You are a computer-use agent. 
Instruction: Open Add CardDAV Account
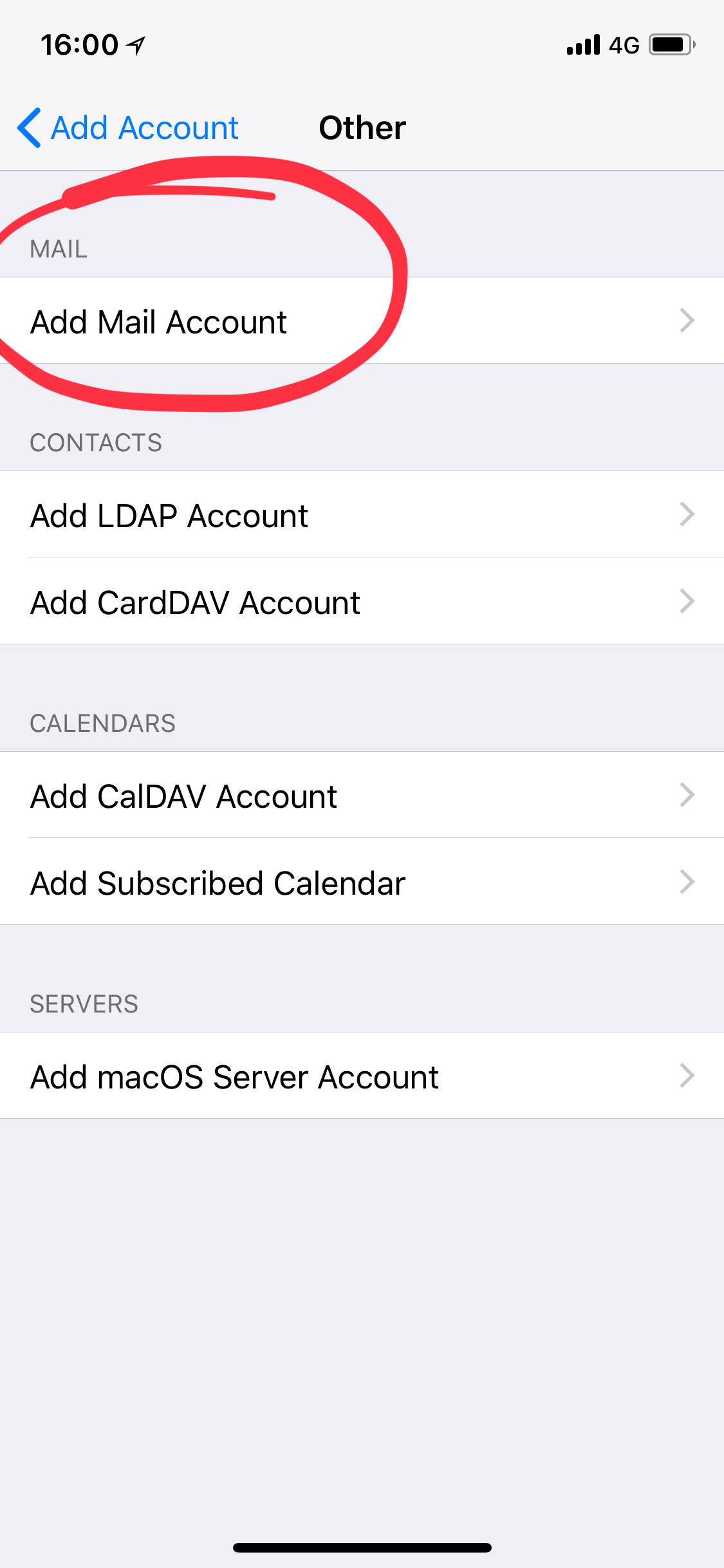tap(362, 601)
